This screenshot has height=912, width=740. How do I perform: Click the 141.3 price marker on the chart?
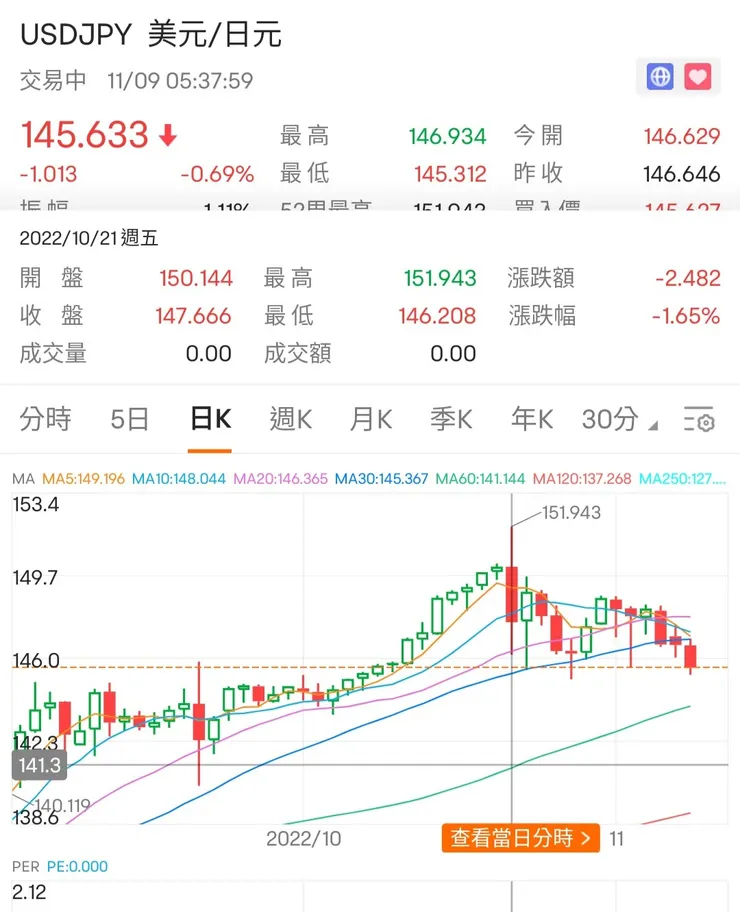tap(38, 764)
